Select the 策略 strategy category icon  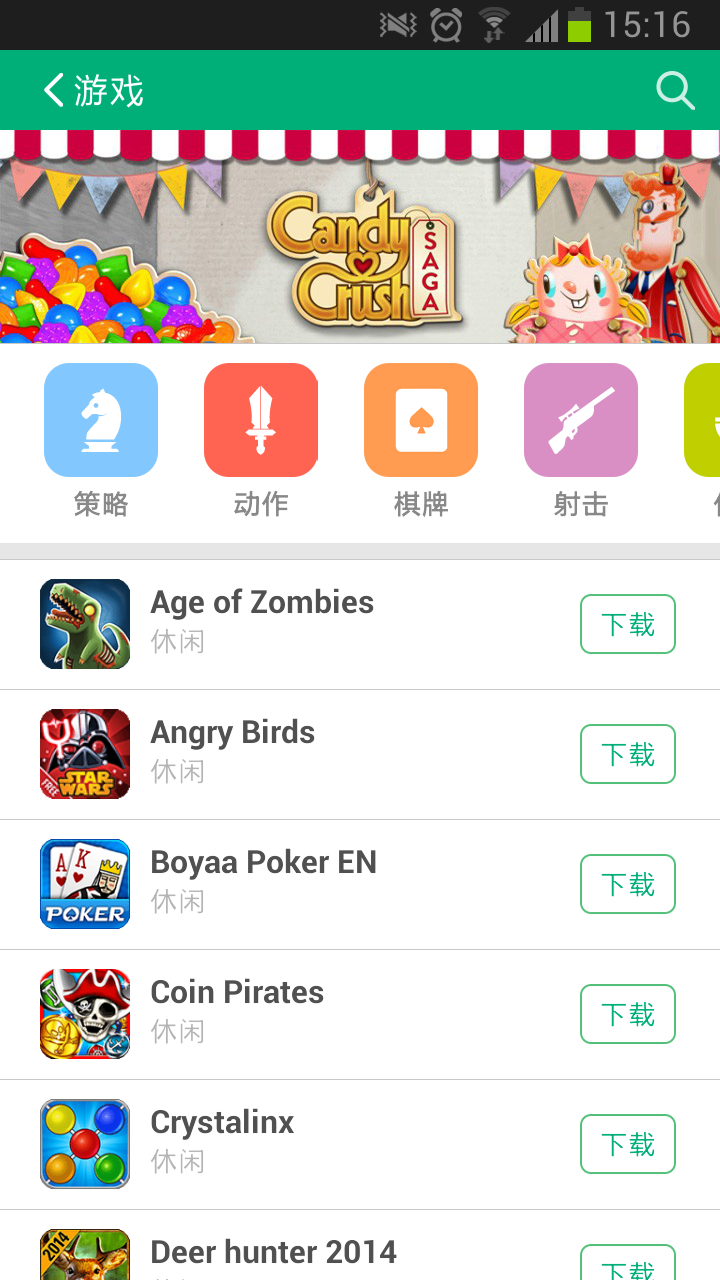(x=100, y=420)
